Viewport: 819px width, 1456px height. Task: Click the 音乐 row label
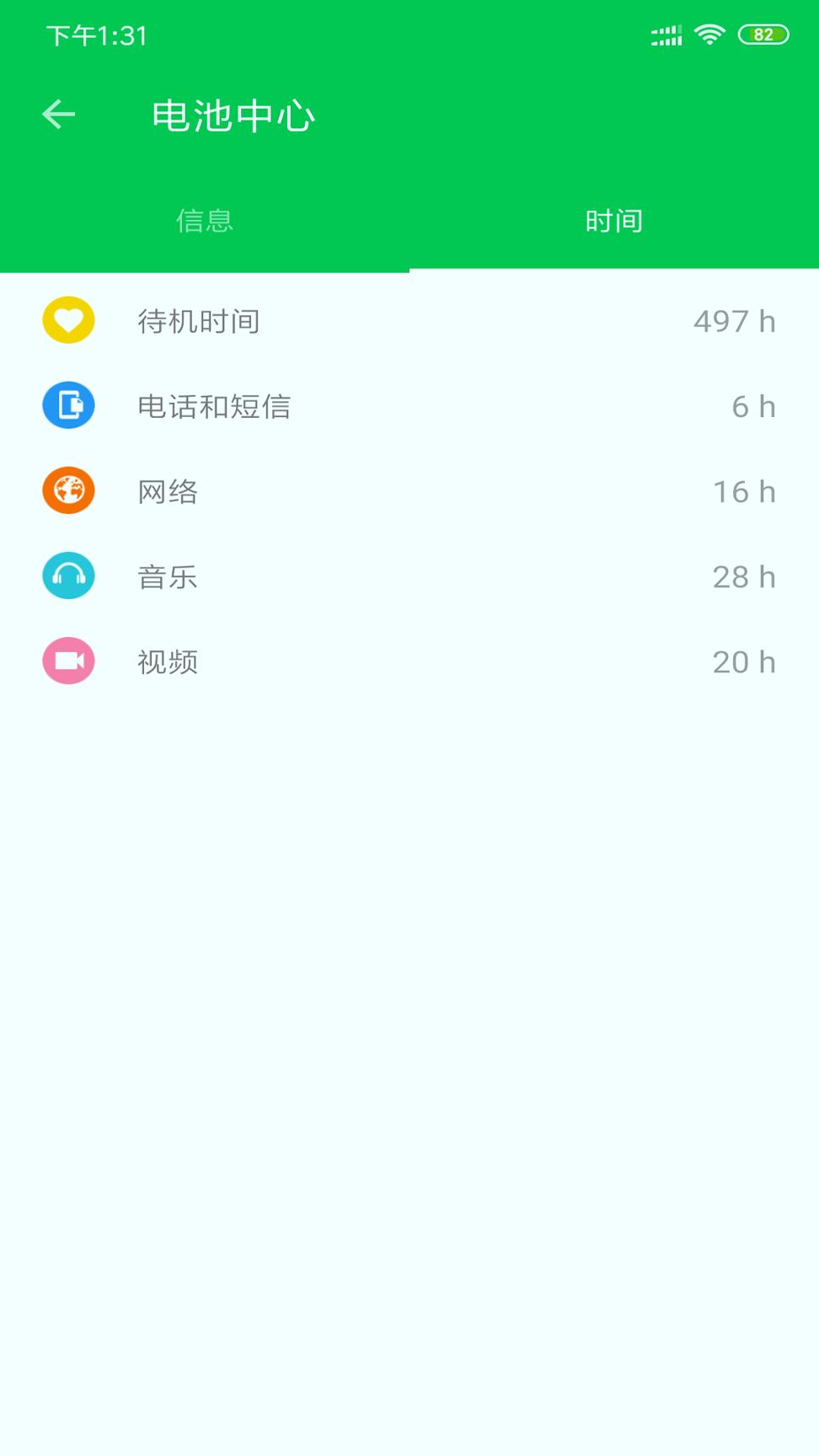(168, 576)
